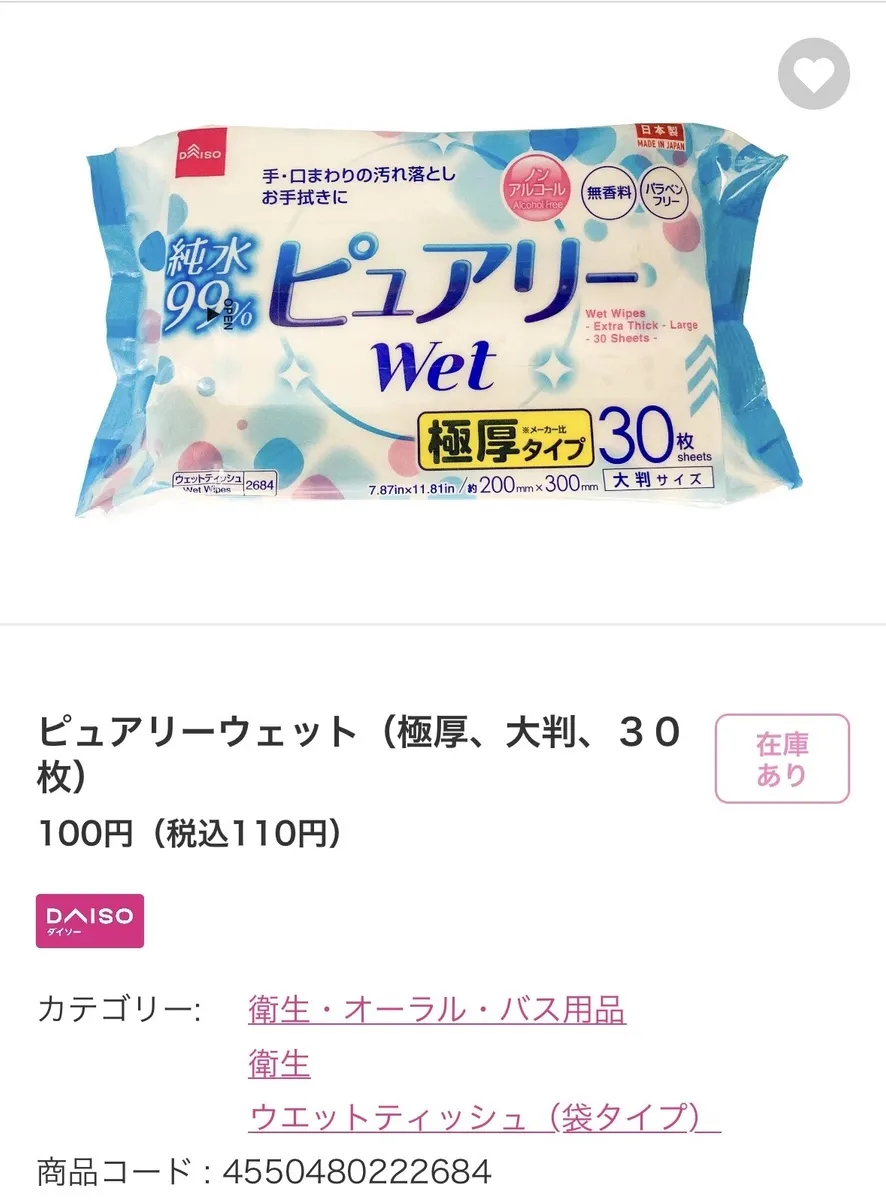
Task: Open the ウエットティッシュ(袋タイプ) category link
Action: (x=484, y=1118)
